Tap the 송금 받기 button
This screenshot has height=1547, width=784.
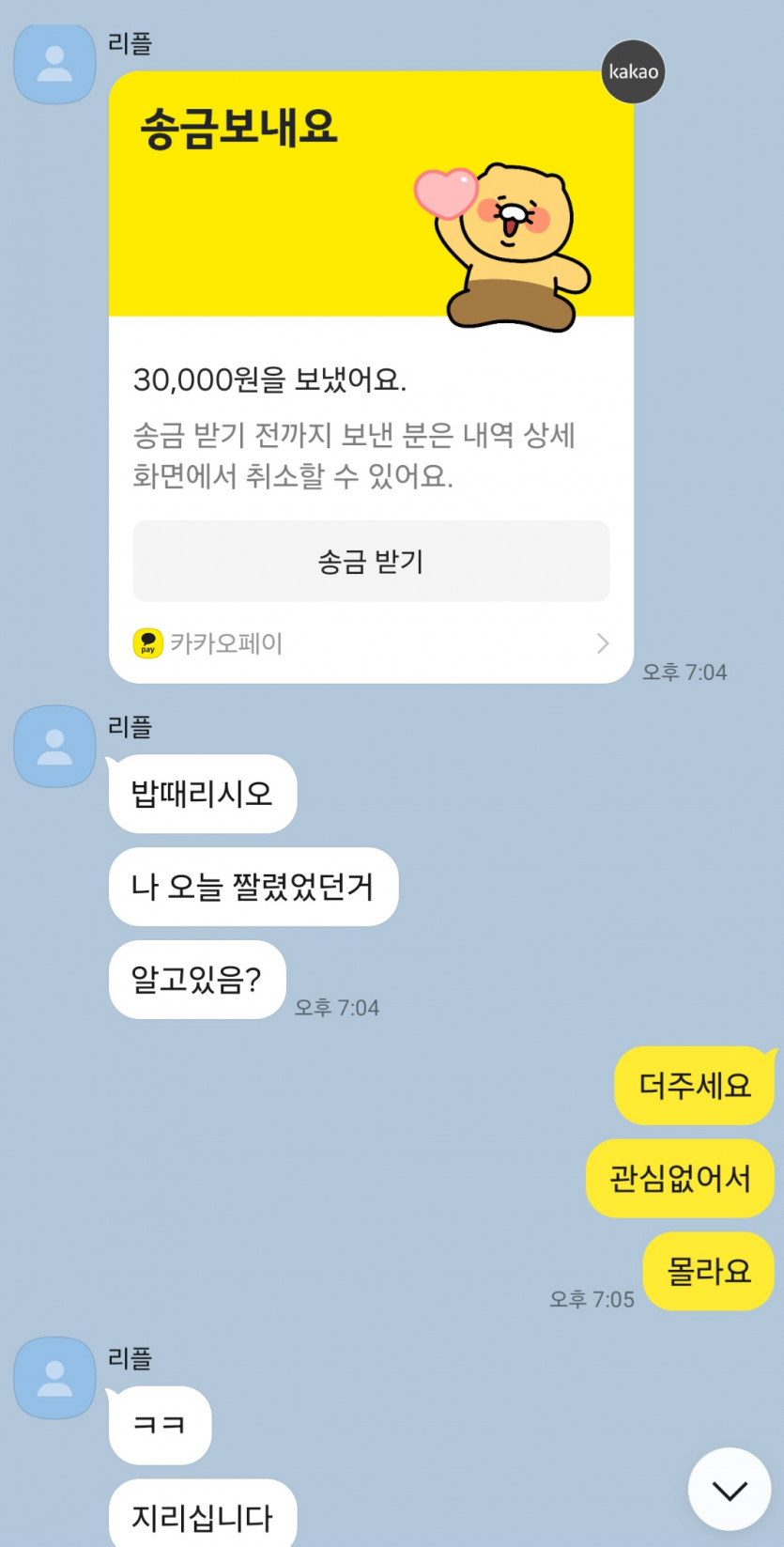click(x=371, y=561)
